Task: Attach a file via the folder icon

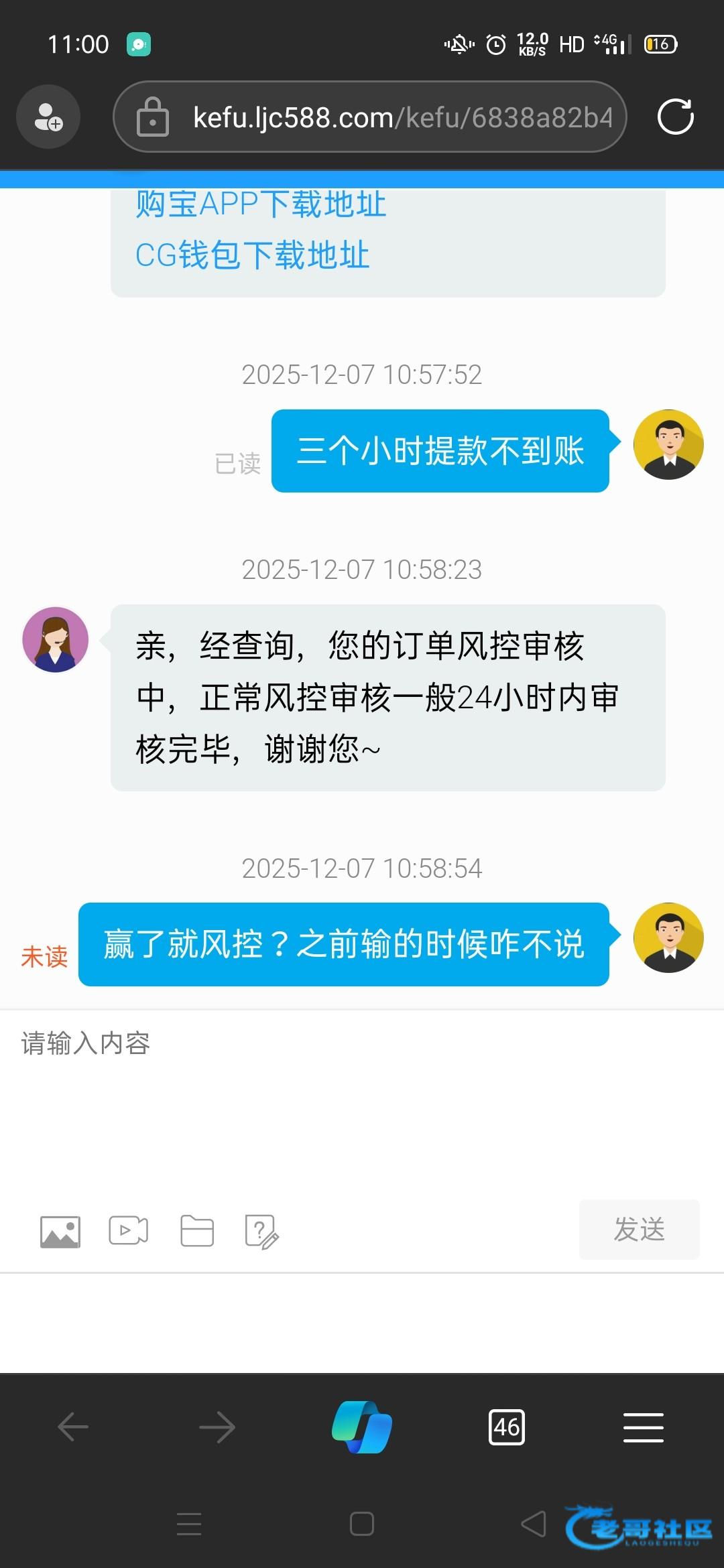Action: [197, 1230]
